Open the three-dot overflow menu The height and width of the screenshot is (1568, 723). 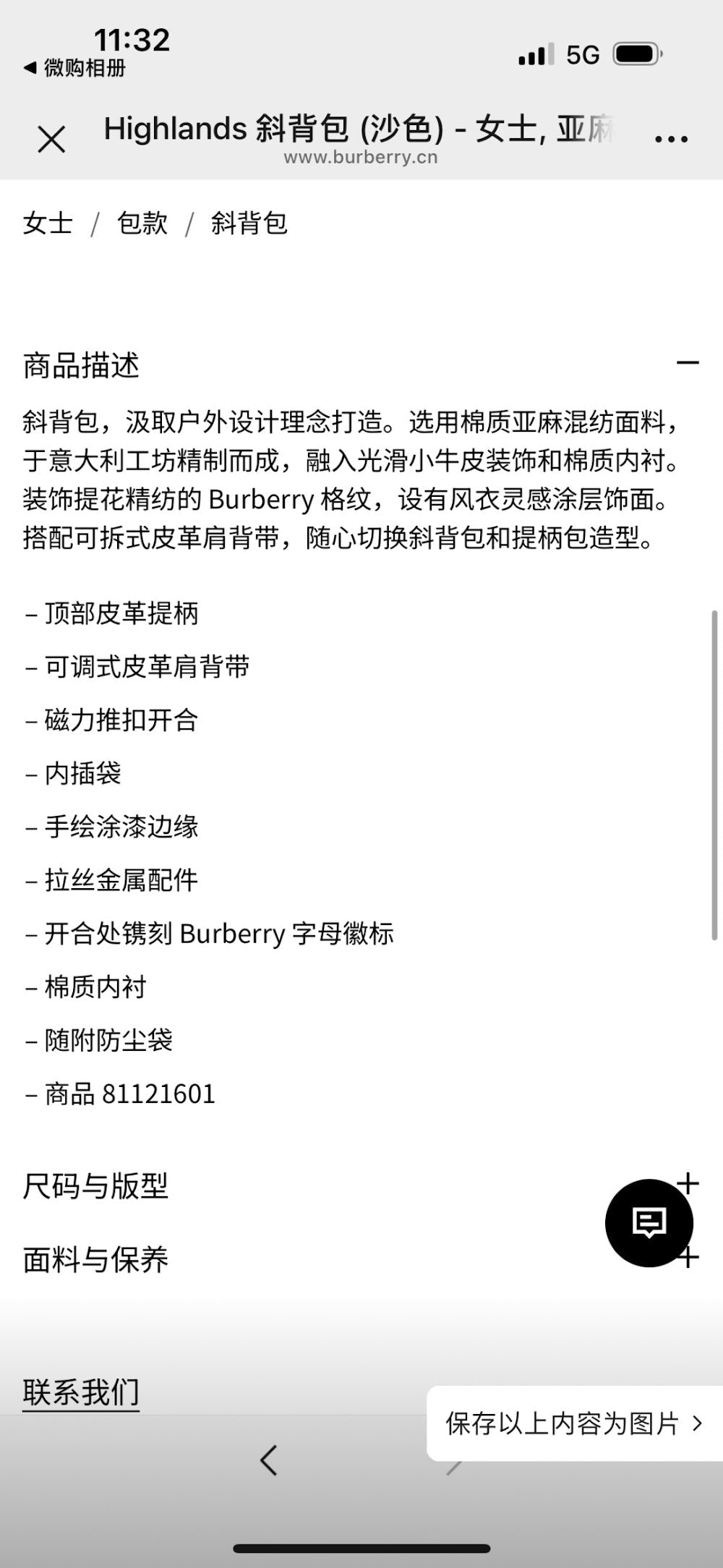click(671, 138)
